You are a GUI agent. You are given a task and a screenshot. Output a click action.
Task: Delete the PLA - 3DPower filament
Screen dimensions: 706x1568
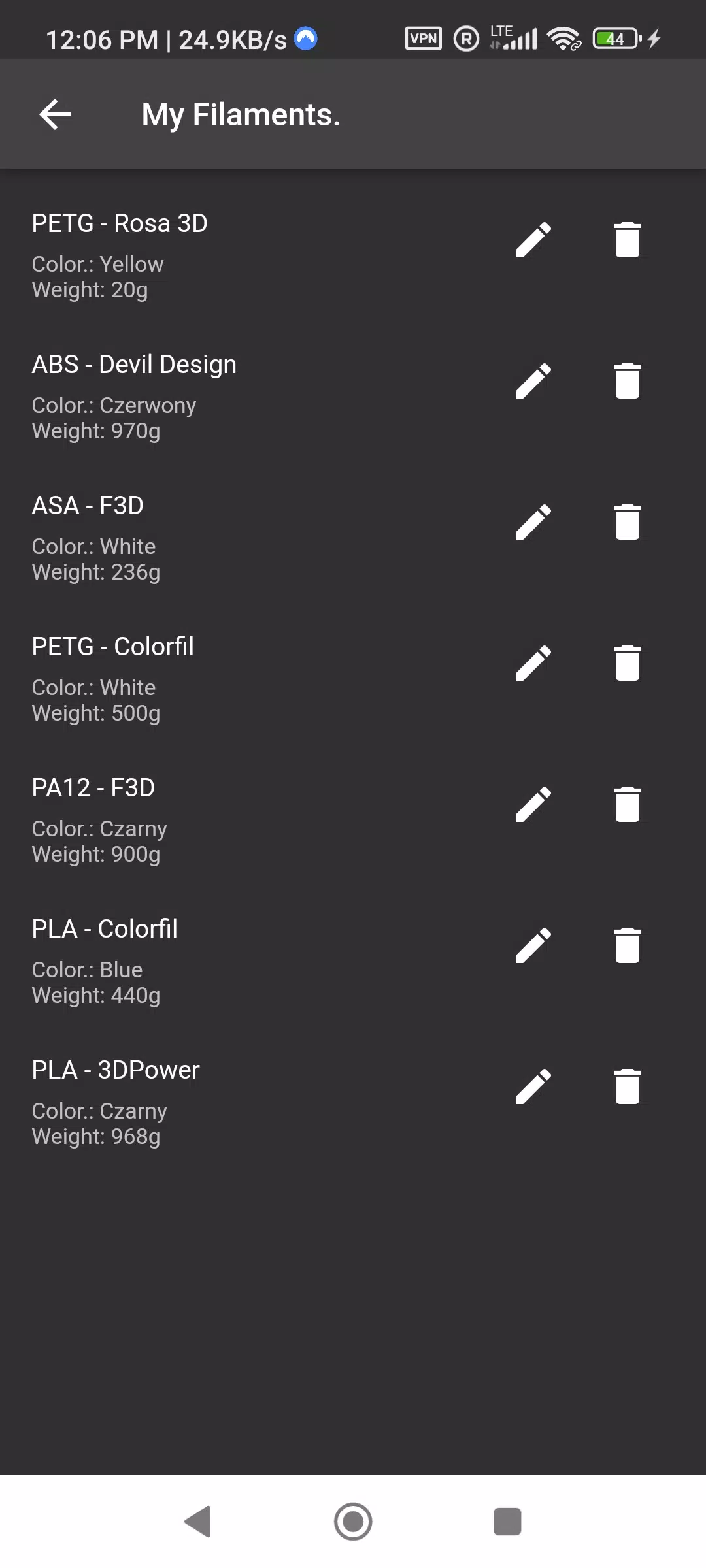tap(628, 1086)
